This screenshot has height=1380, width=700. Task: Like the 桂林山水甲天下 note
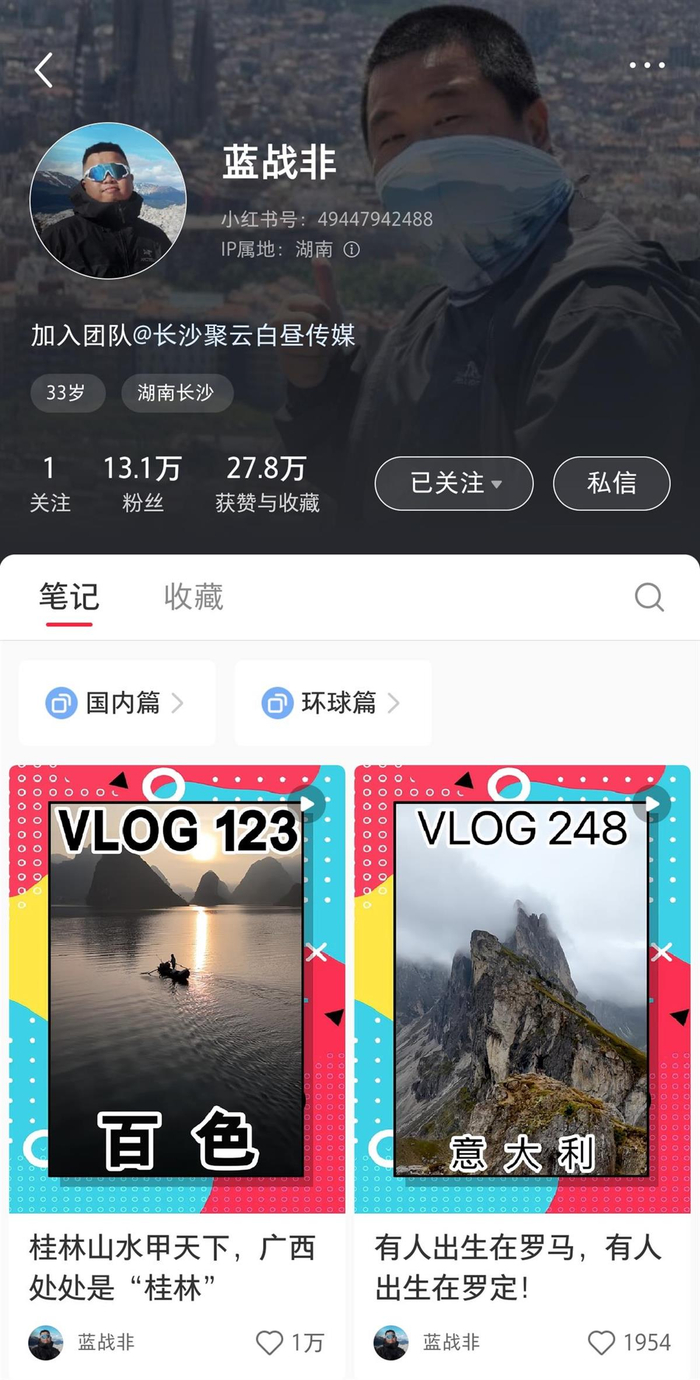point(270,1342)
